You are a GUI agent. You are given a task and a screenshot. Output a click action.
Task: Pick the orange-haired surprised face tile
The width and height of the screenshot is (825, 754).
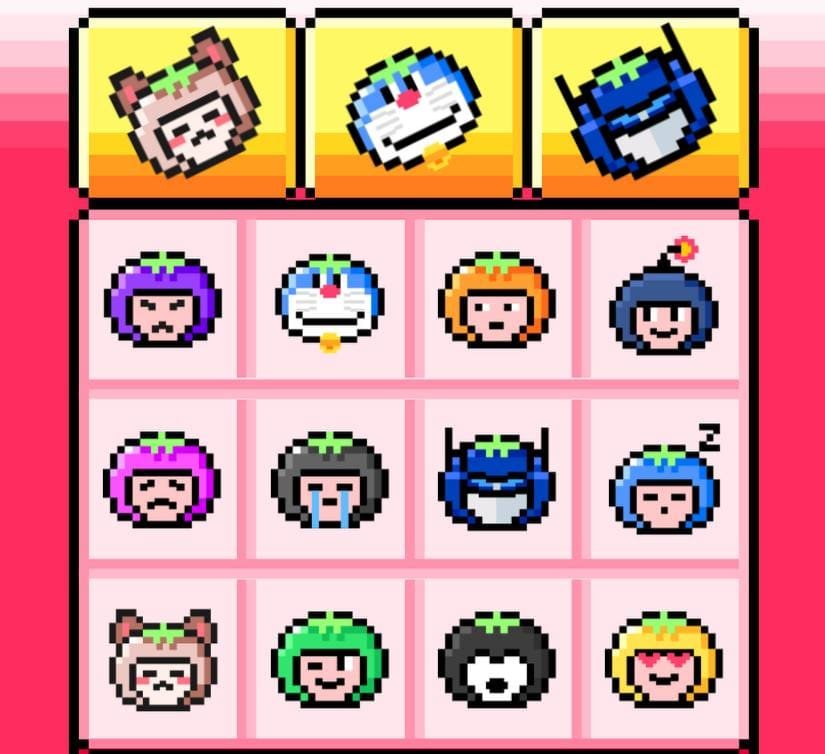pos(497,299)
